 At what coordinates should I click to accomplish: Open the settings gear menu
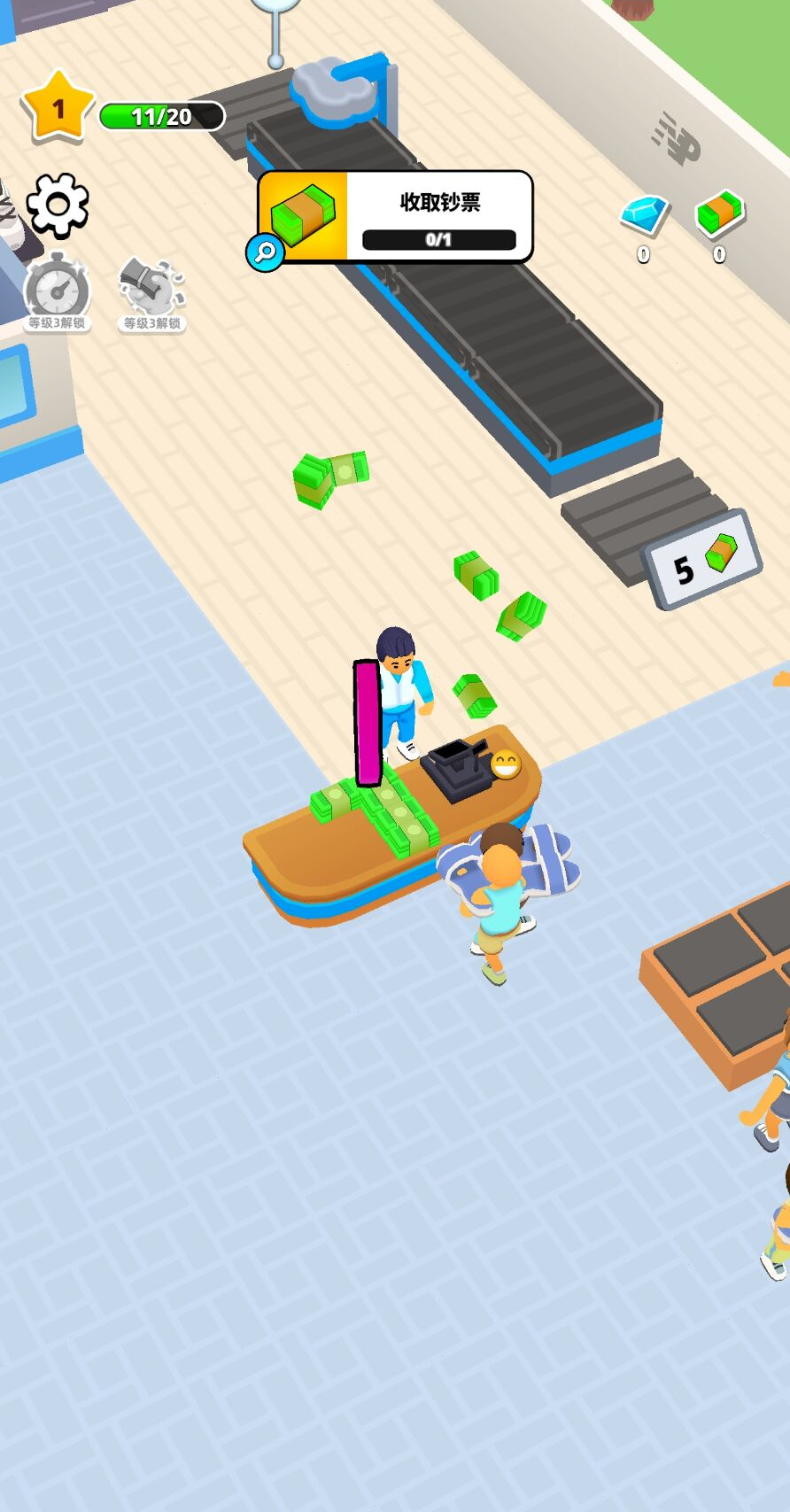[57, 204]
